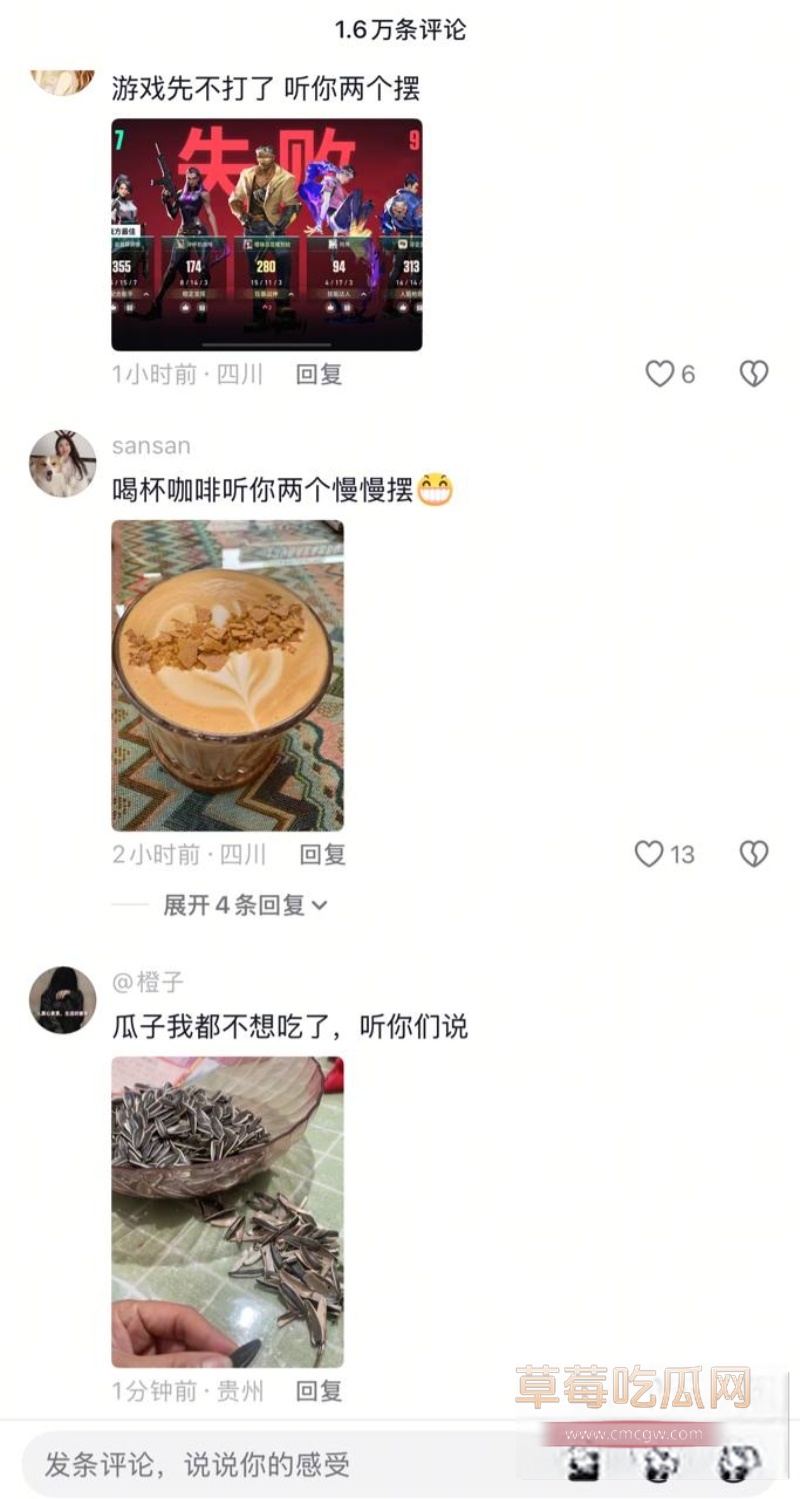Like sansan's coffee comment
Screen dimensions: 800x1499
click(650, 854)
